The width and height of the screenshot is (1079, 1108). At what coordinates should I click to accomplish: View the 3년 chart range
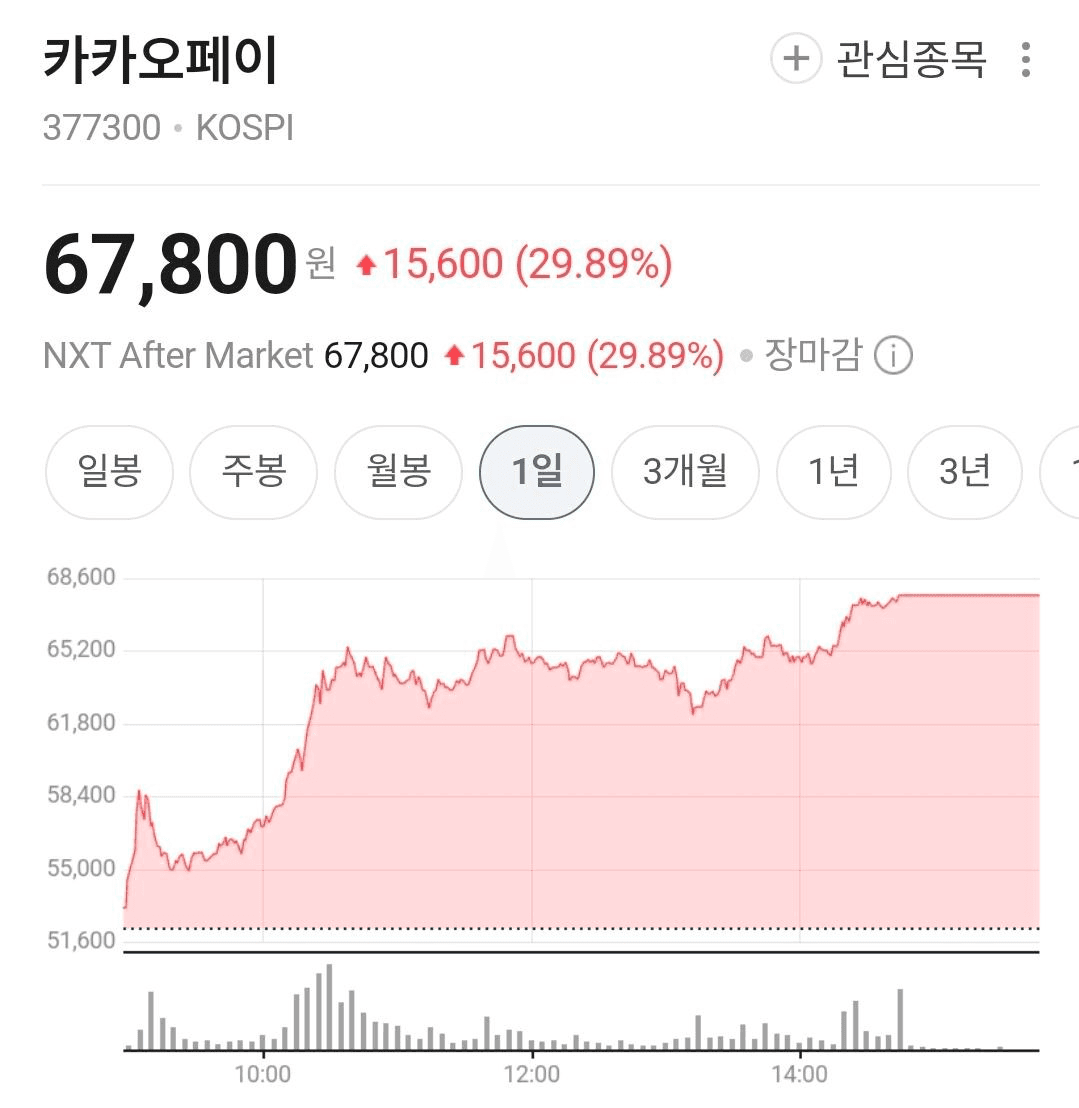pos(964,472)
